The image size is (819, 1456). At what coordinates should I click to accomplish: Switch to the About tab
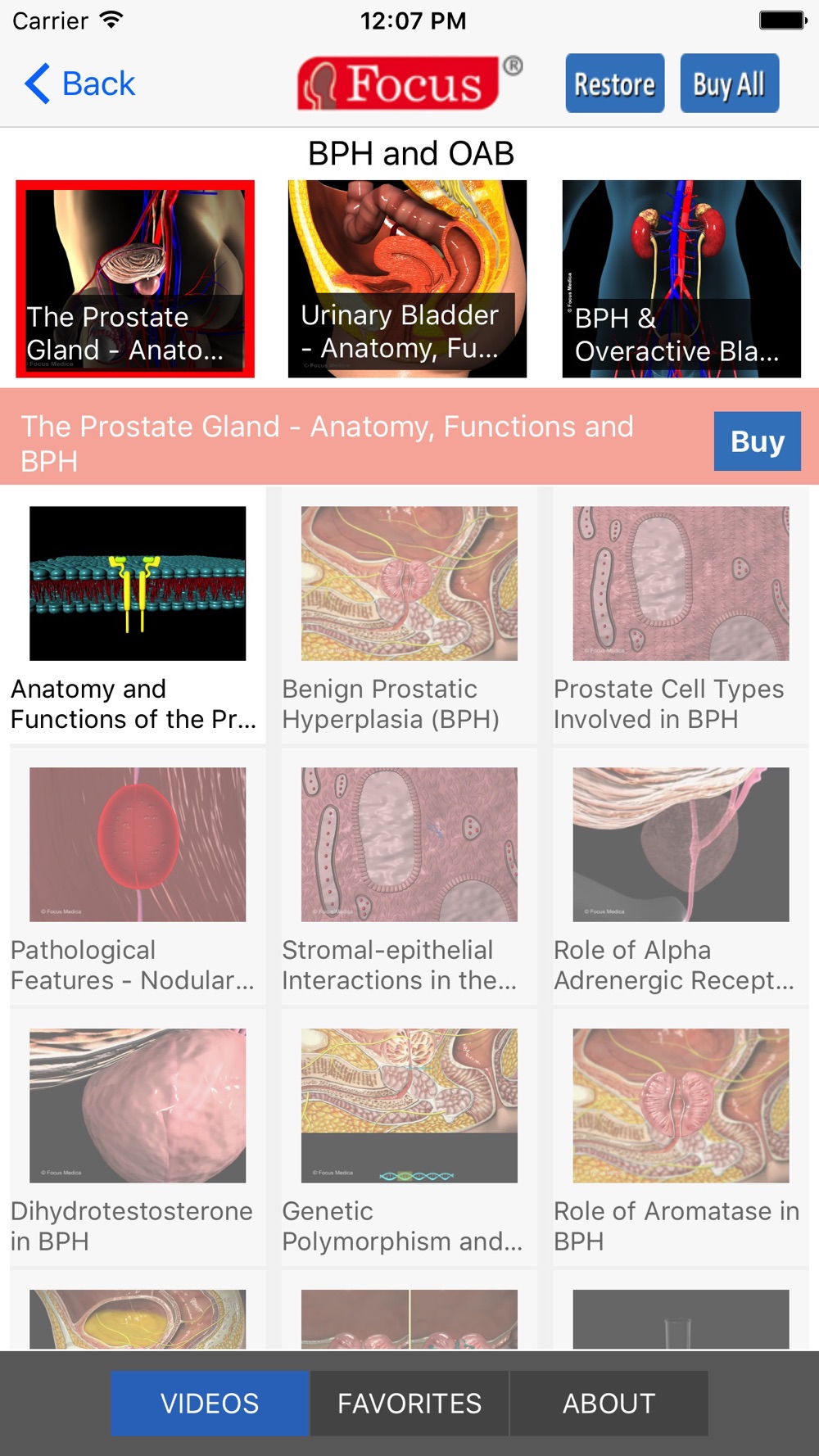click(609, 1403)
